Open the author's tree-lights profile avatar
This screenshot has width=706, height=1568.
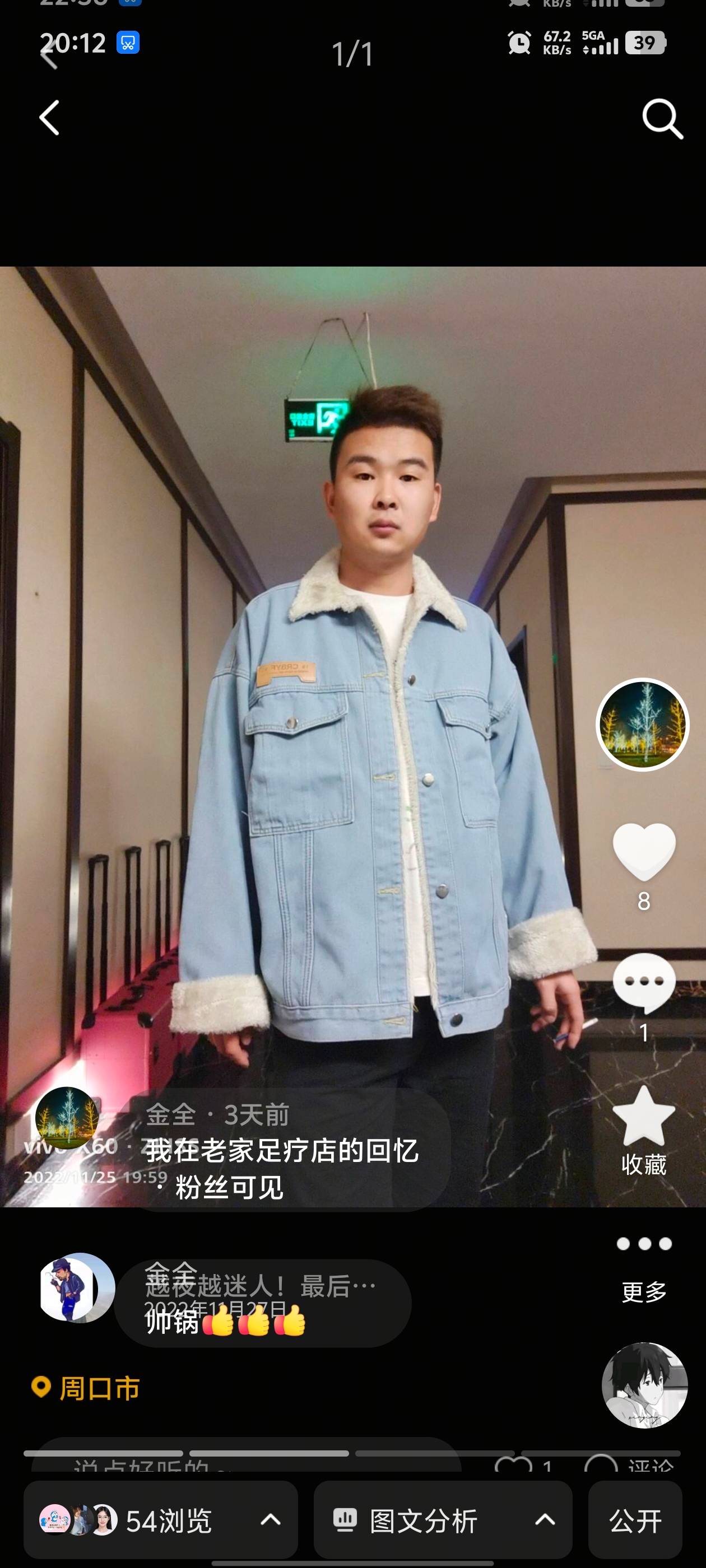tap(642, 724)
